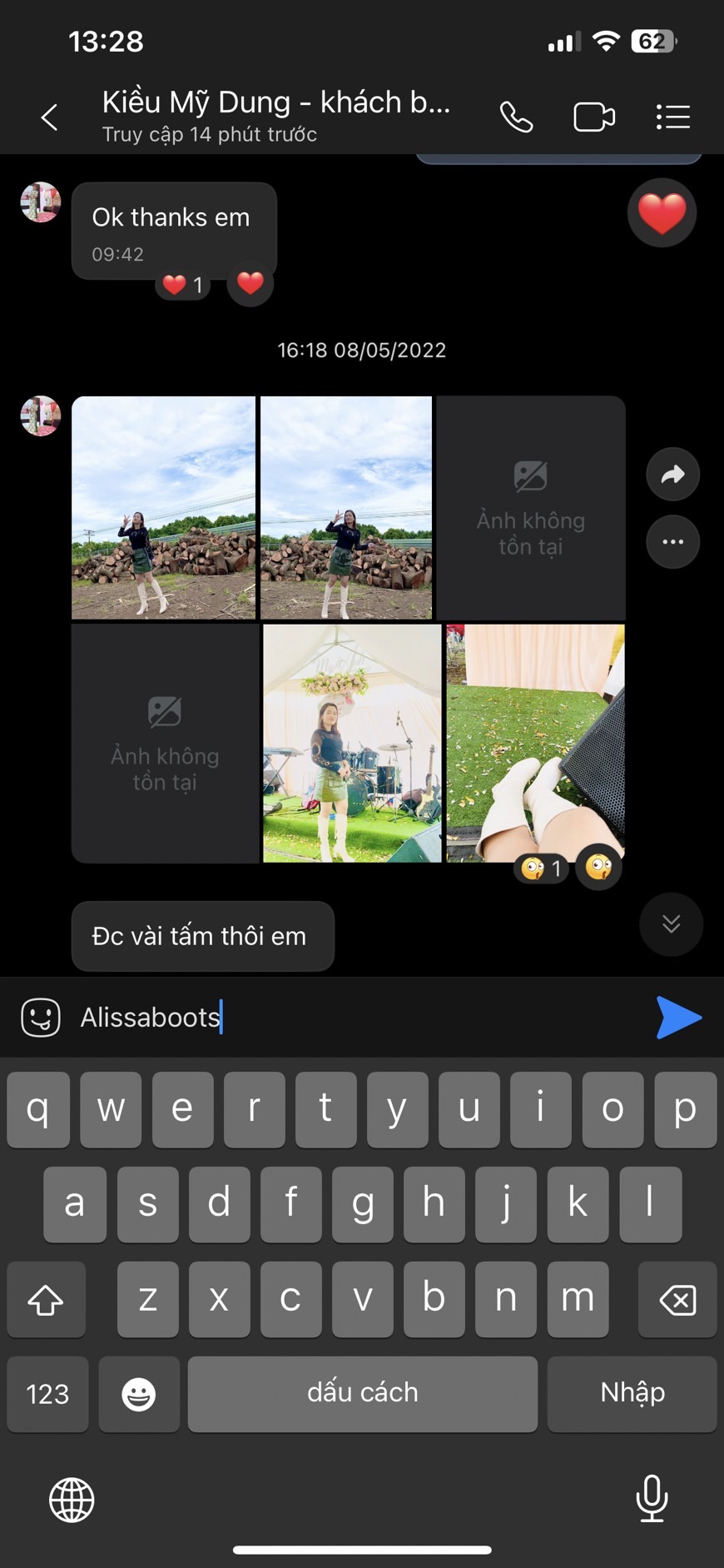
Task: Go back from the chat with Kiều Mỹ Dung
Action: [49, 117]
